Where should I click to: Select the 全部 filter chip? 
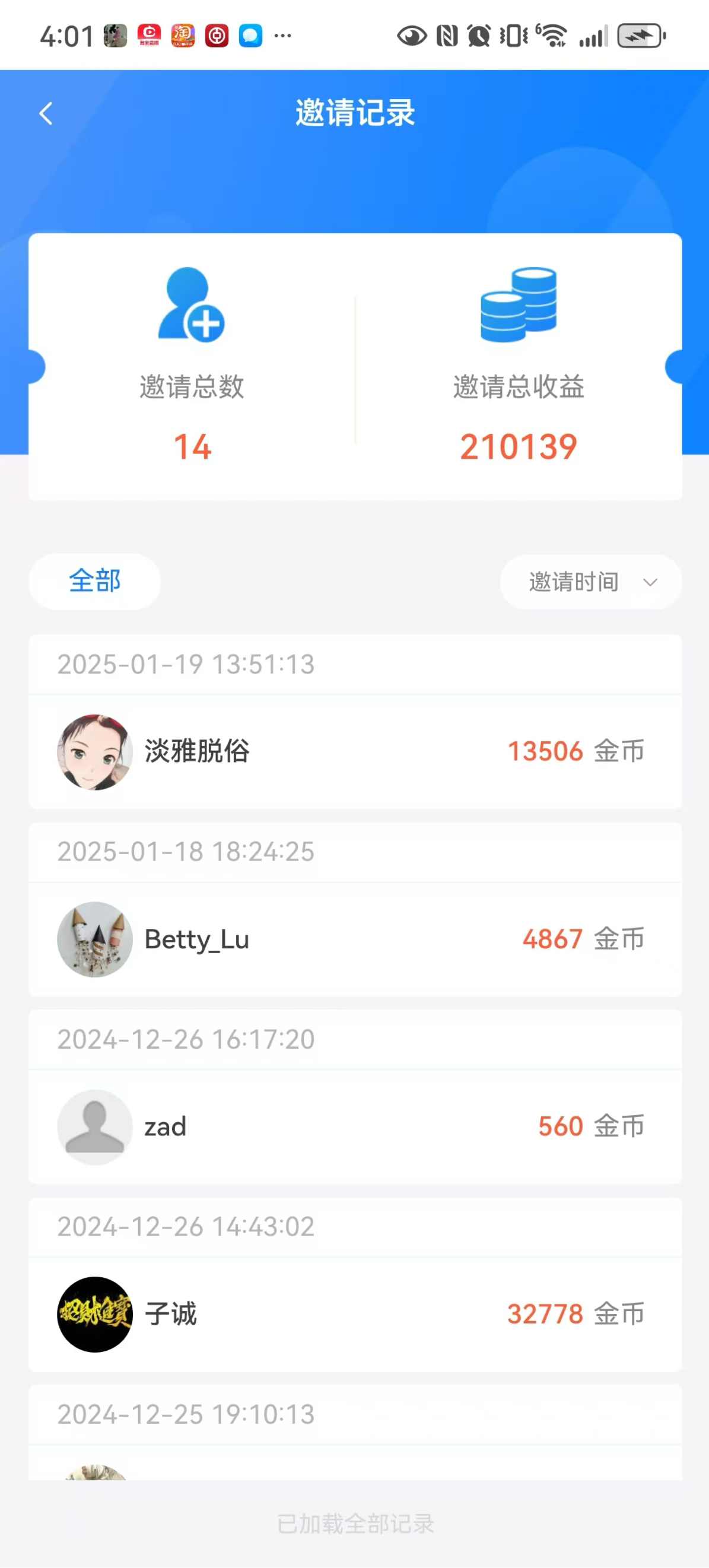point(95,580)
